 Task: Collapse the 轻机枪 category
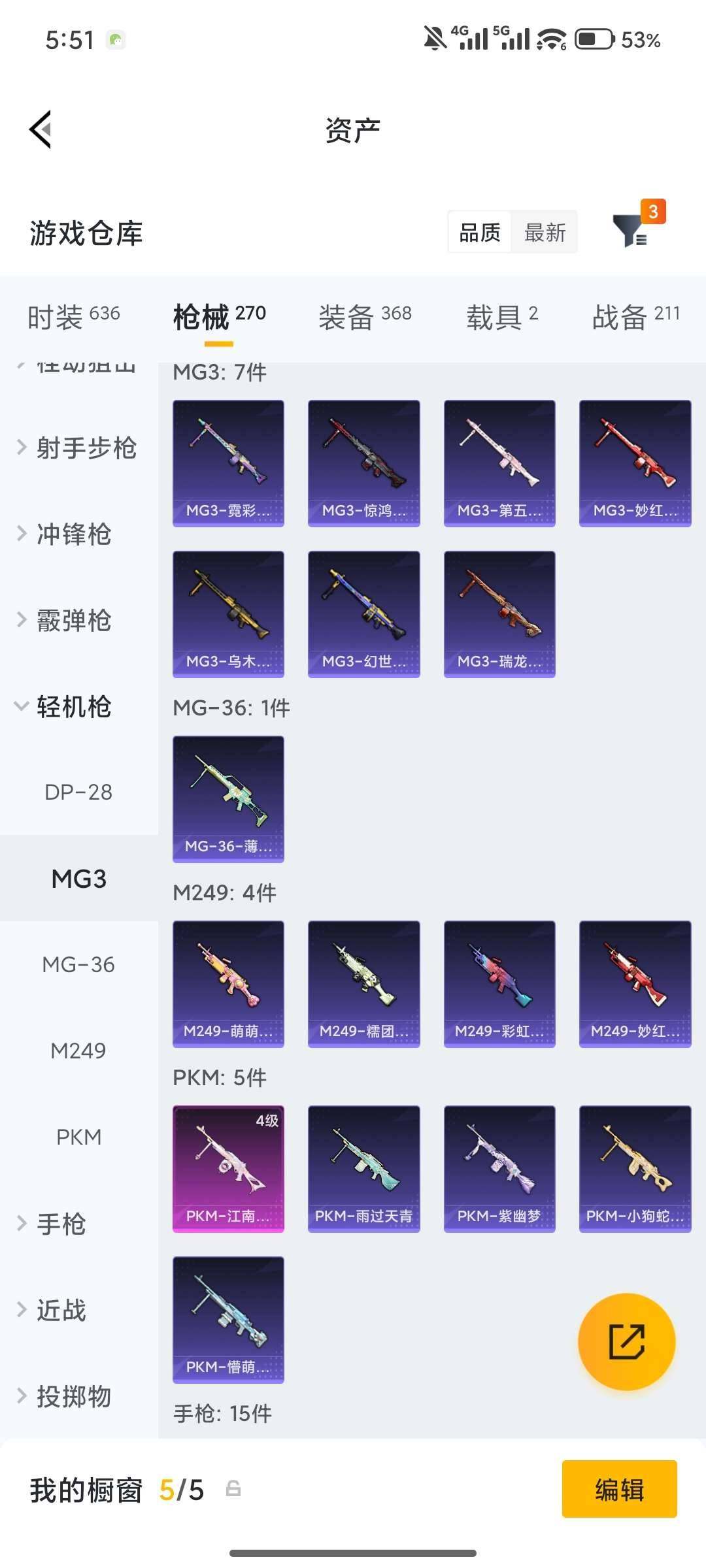72,707
